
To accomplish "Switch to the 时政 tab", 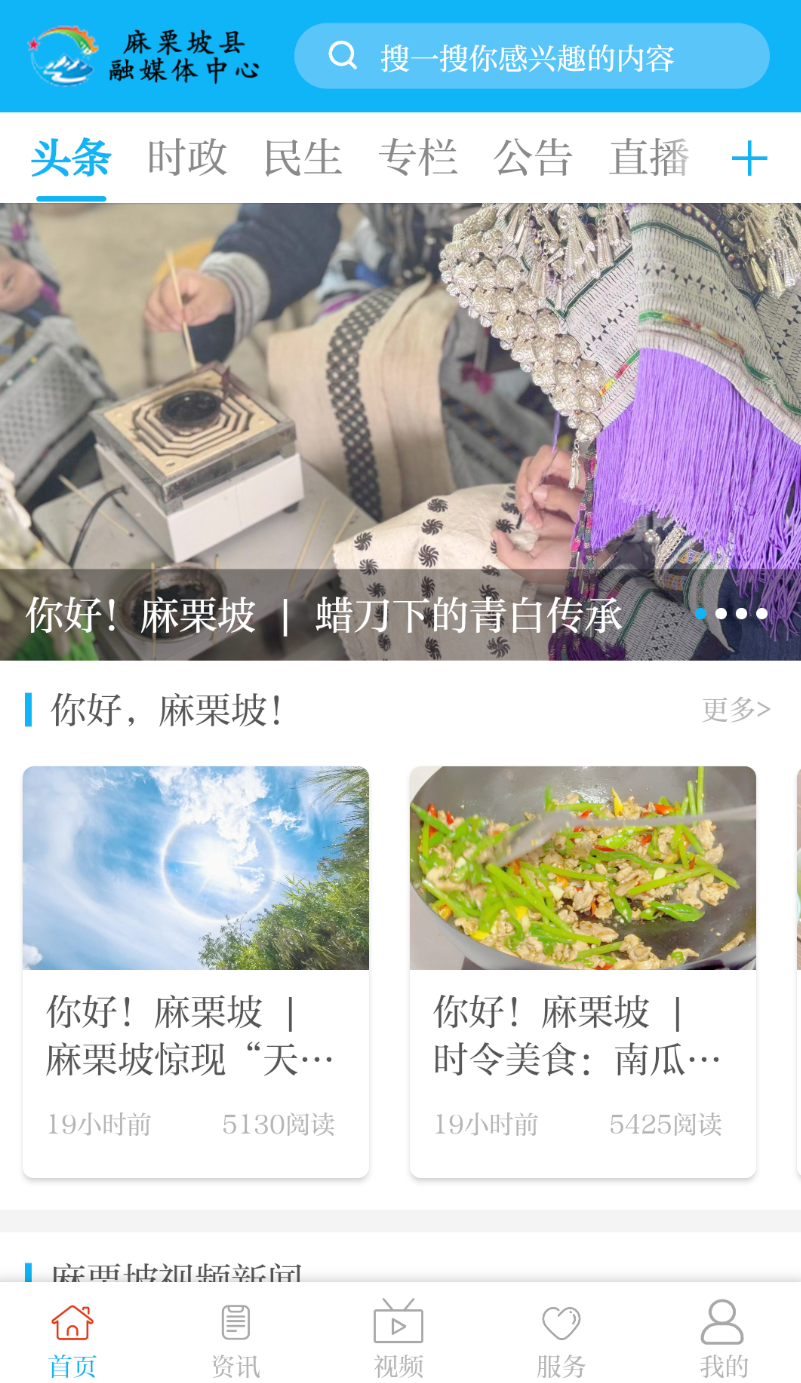I will (x=186, y=158).
